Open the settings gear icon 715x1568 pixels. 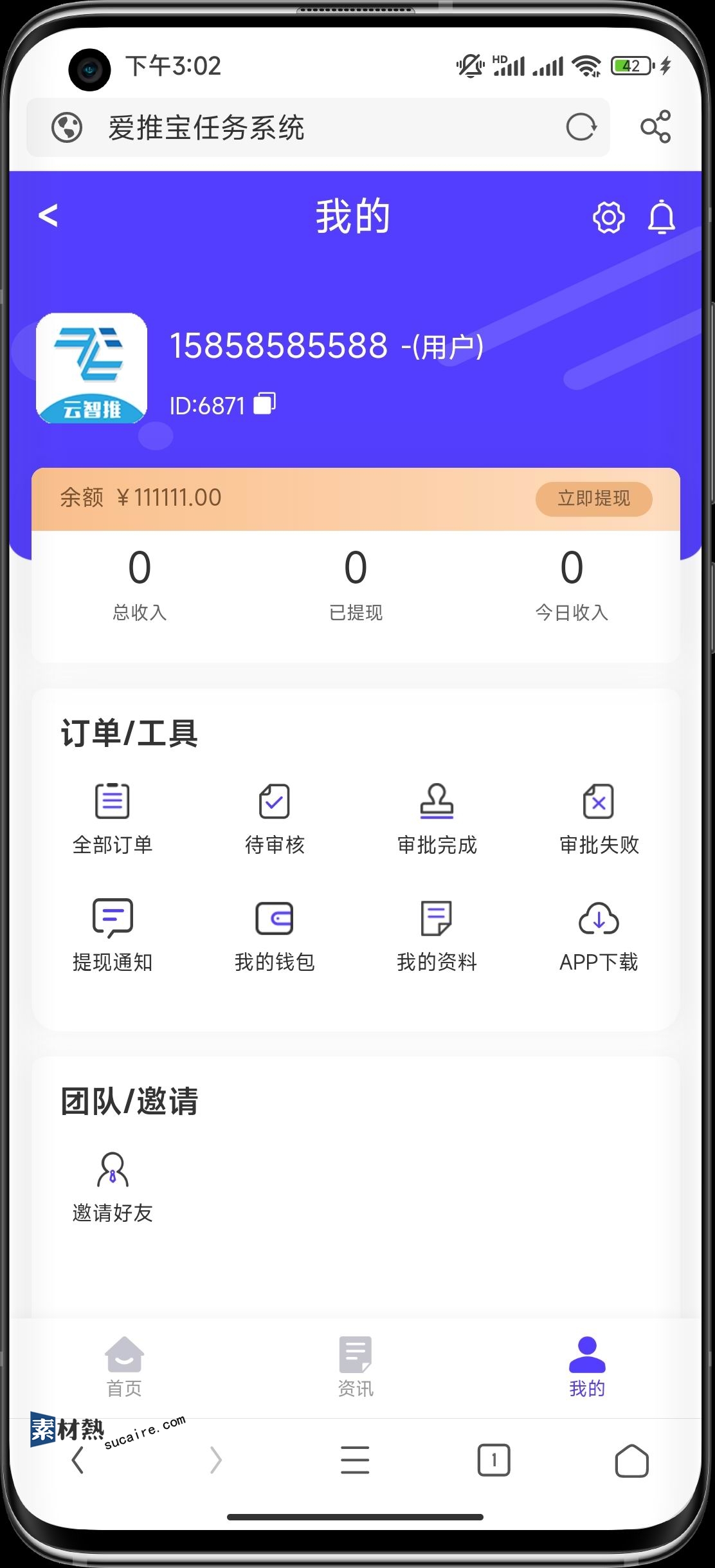coord(608,217)
